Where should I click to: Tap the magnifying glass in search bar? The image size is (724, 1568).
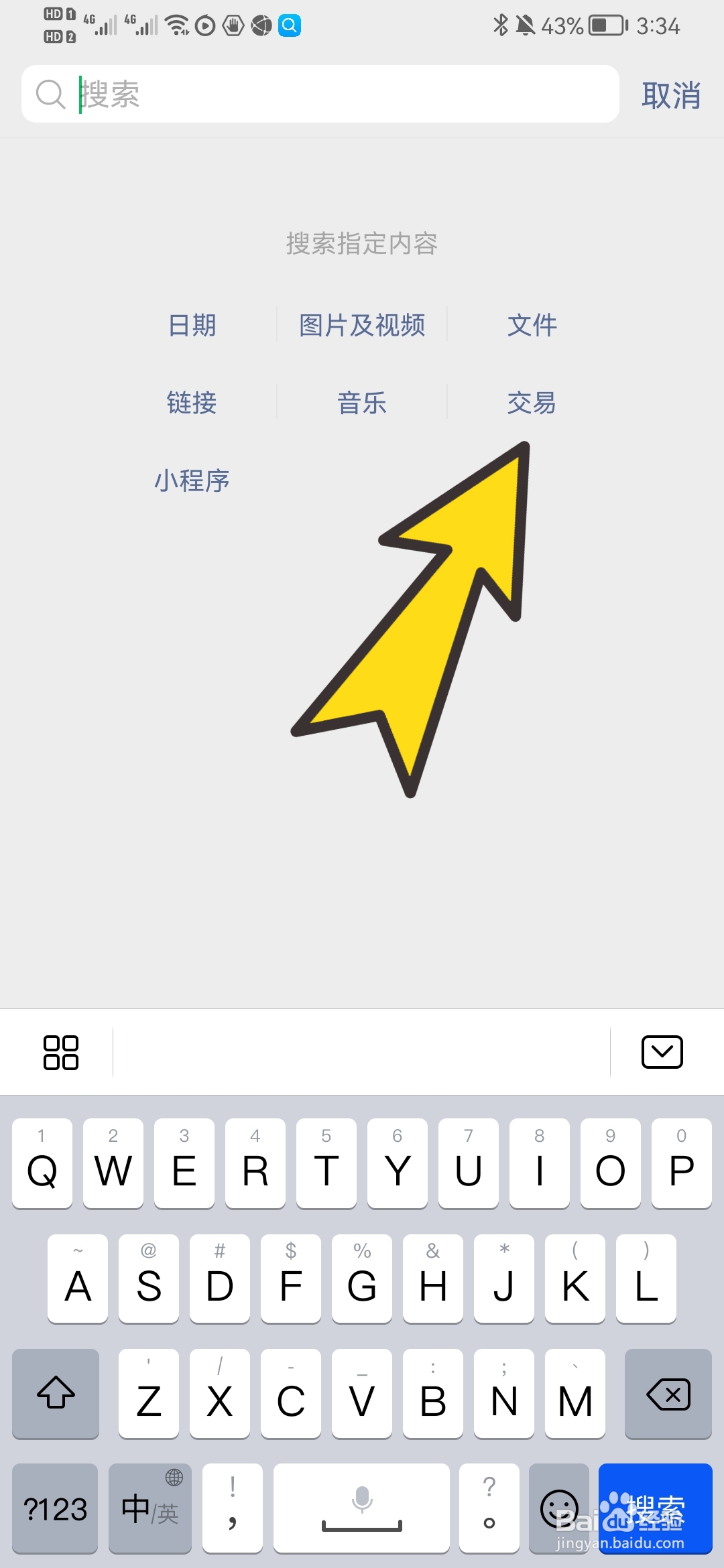click(x=50, y=94)
